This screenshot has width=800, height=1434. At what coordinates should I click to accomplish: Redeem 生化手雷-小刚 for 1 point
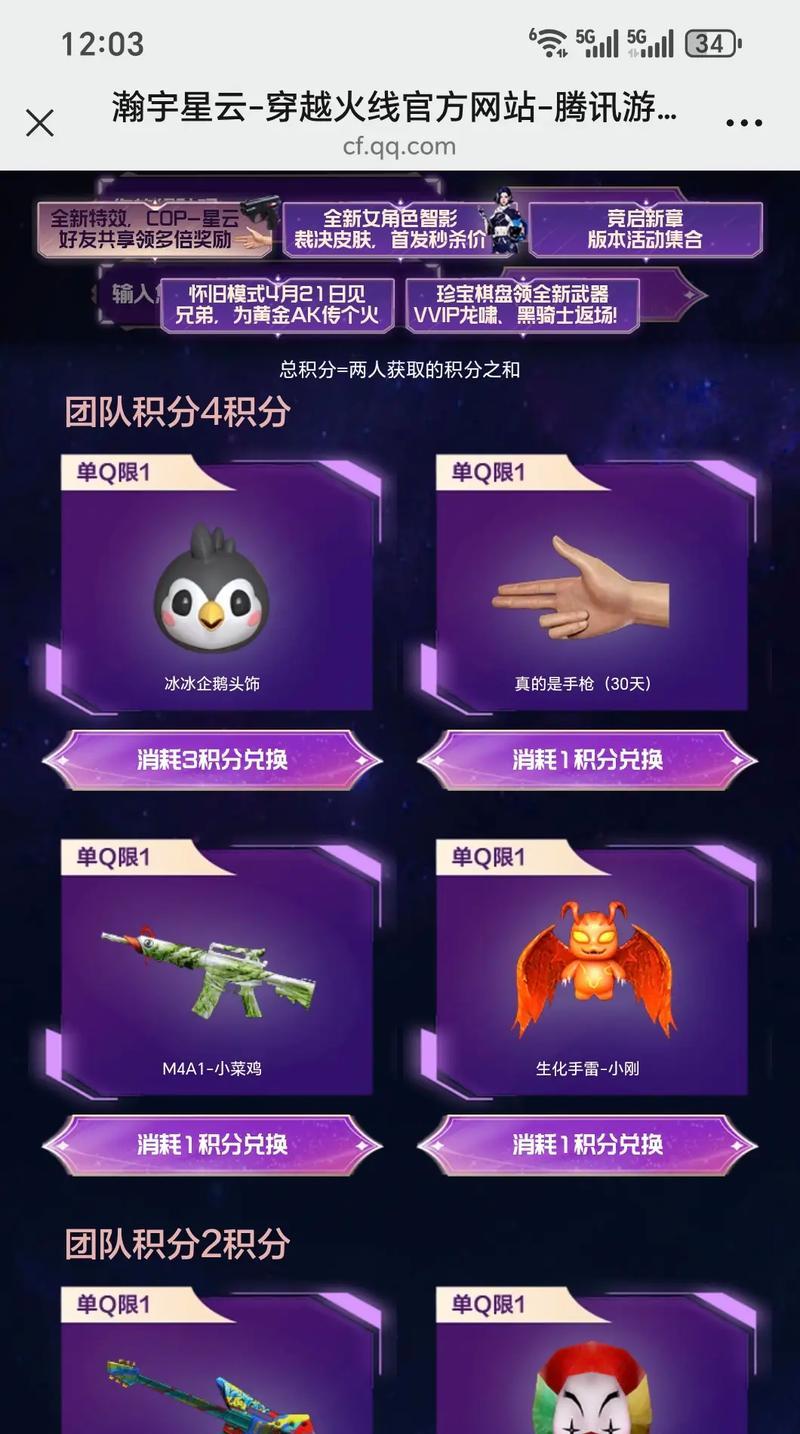pos(587,1144)
